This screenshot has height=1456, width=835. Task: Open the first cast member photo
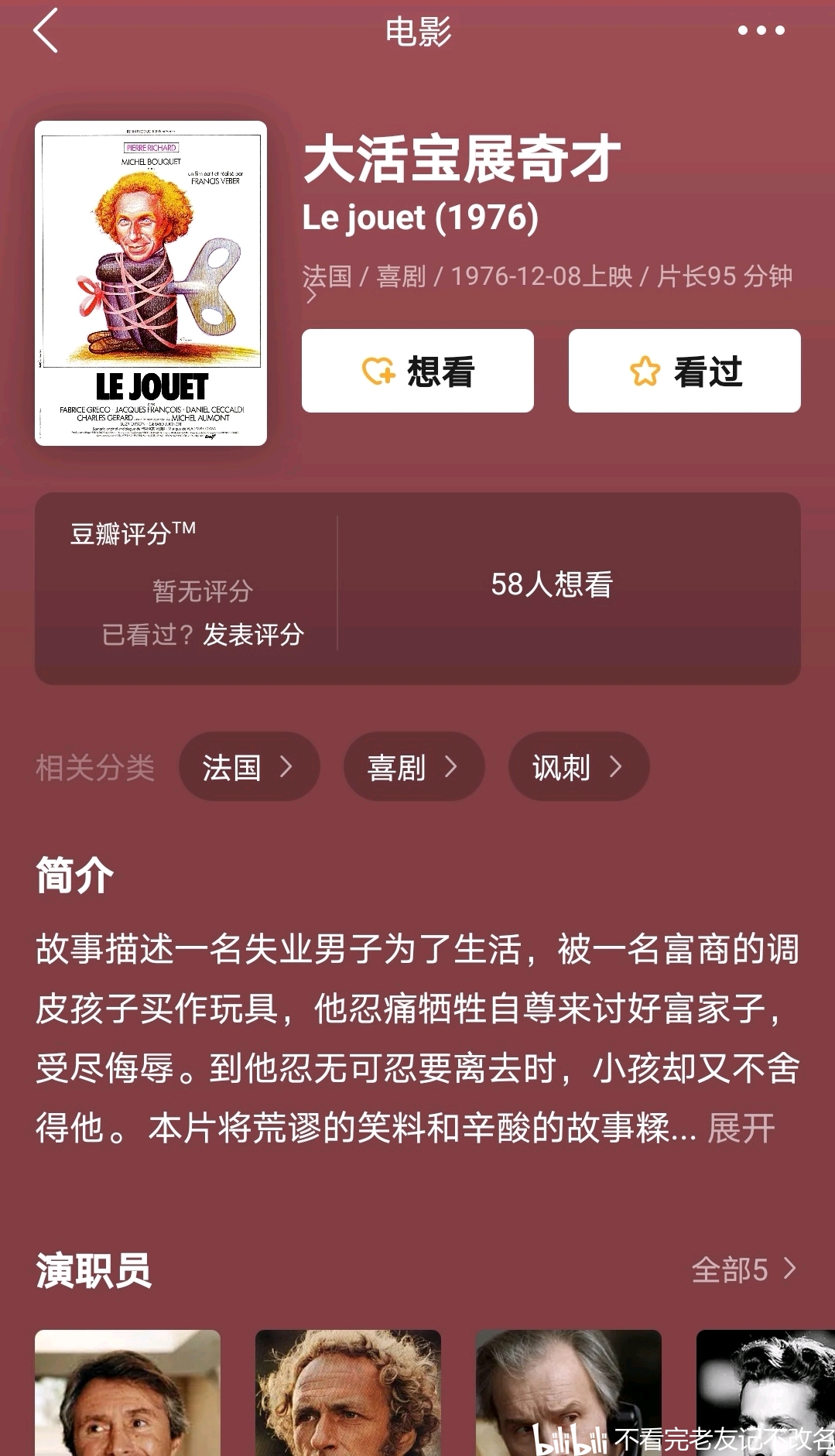coord(128,1393)
